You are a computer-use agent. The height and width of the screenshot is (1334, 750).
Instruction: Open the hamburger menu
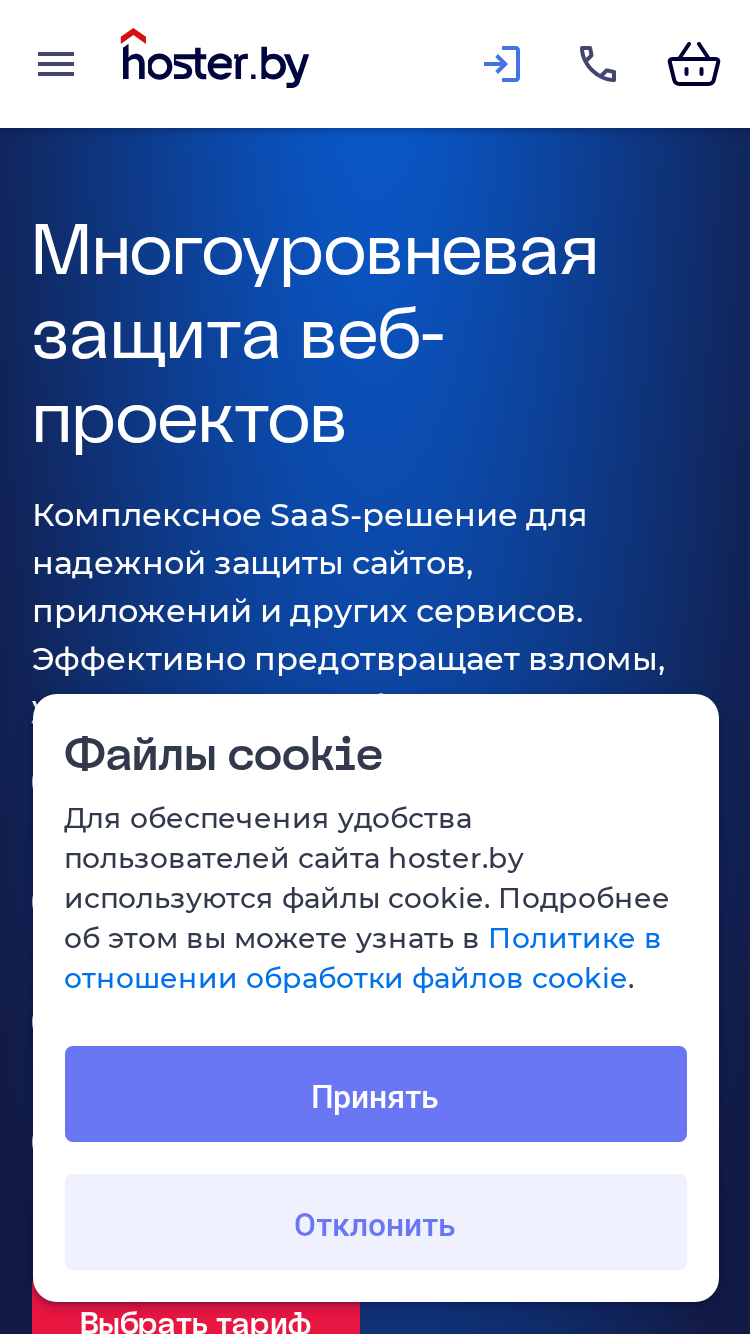tap(56, 65)
